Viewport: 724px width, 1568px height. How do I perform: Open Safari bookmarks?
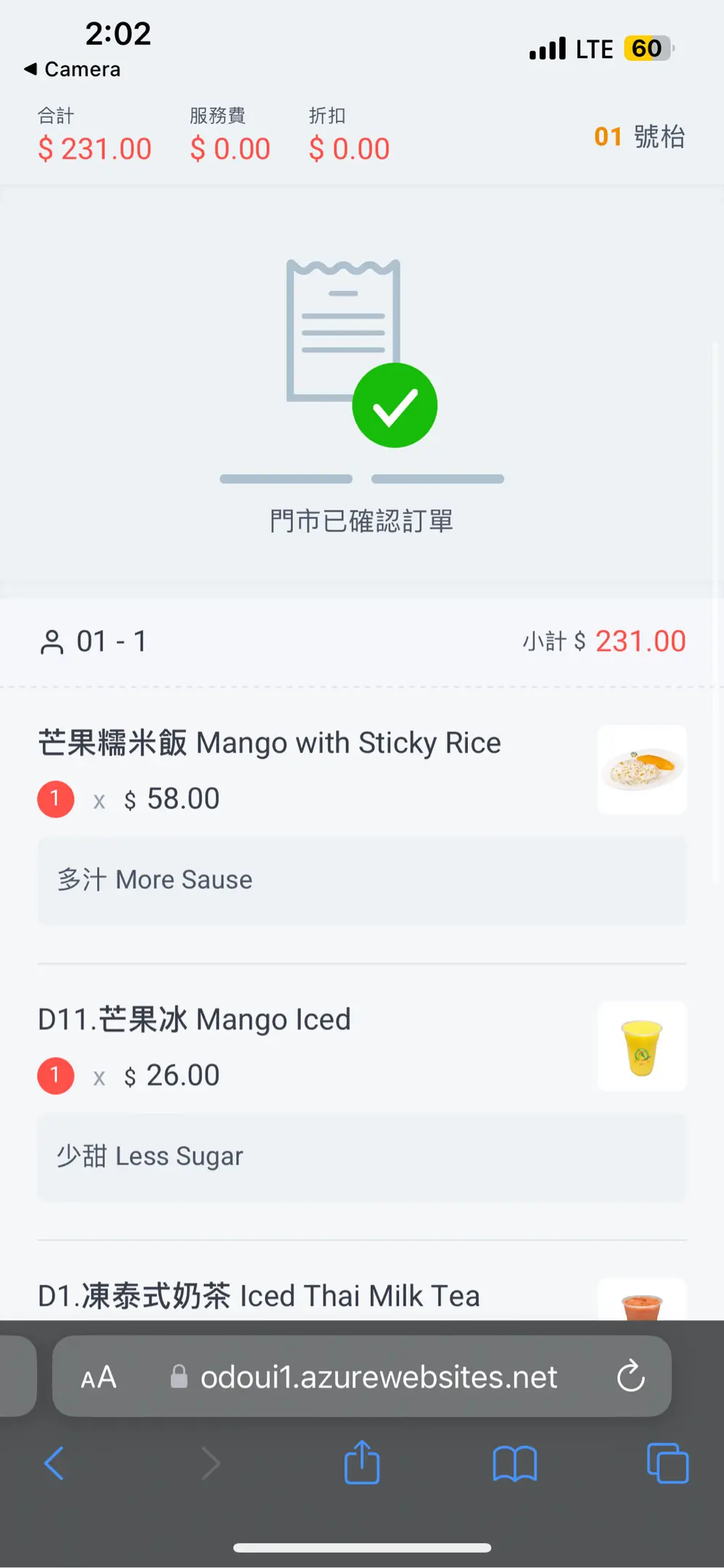(x=514, y=1463)
